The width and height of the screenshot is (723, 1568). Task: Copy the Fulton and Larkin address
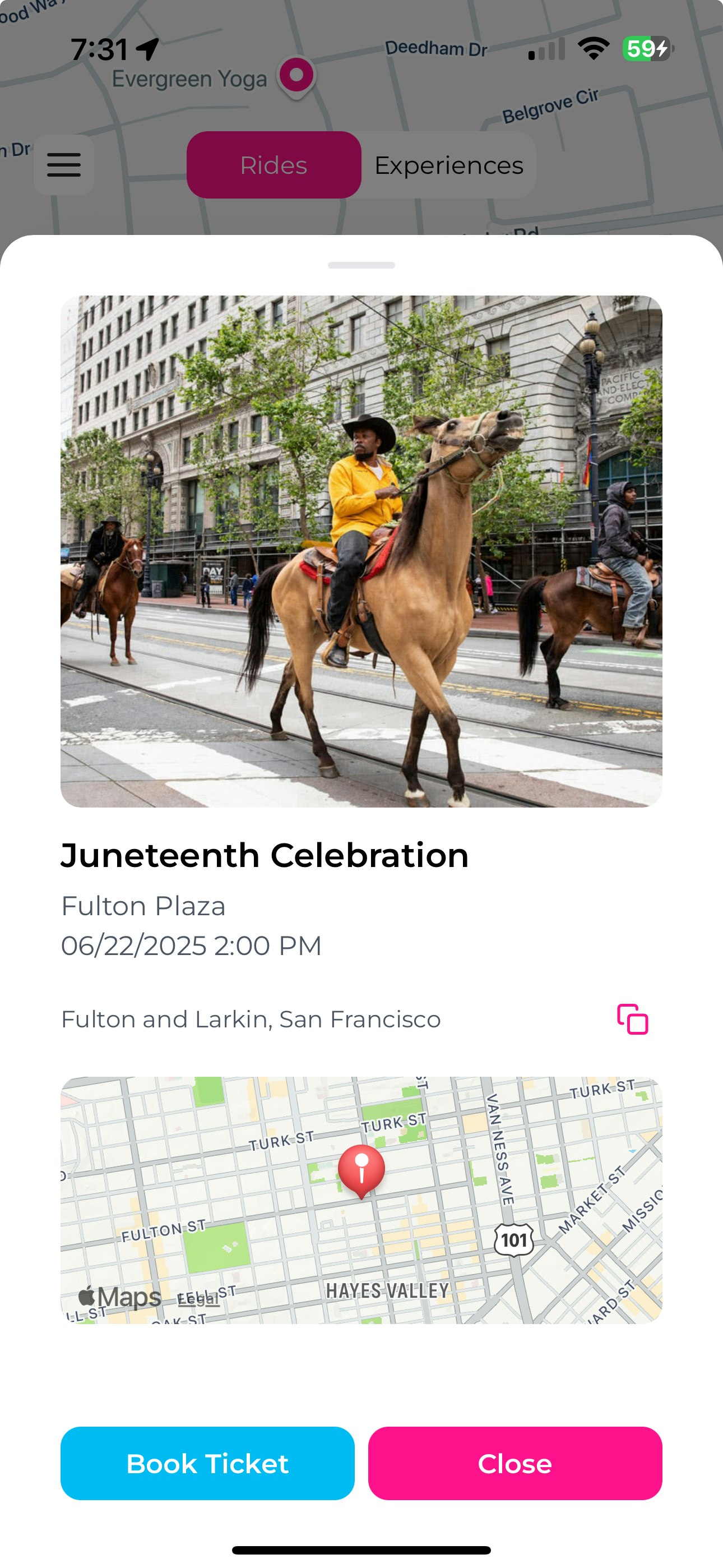point(632,1019)
